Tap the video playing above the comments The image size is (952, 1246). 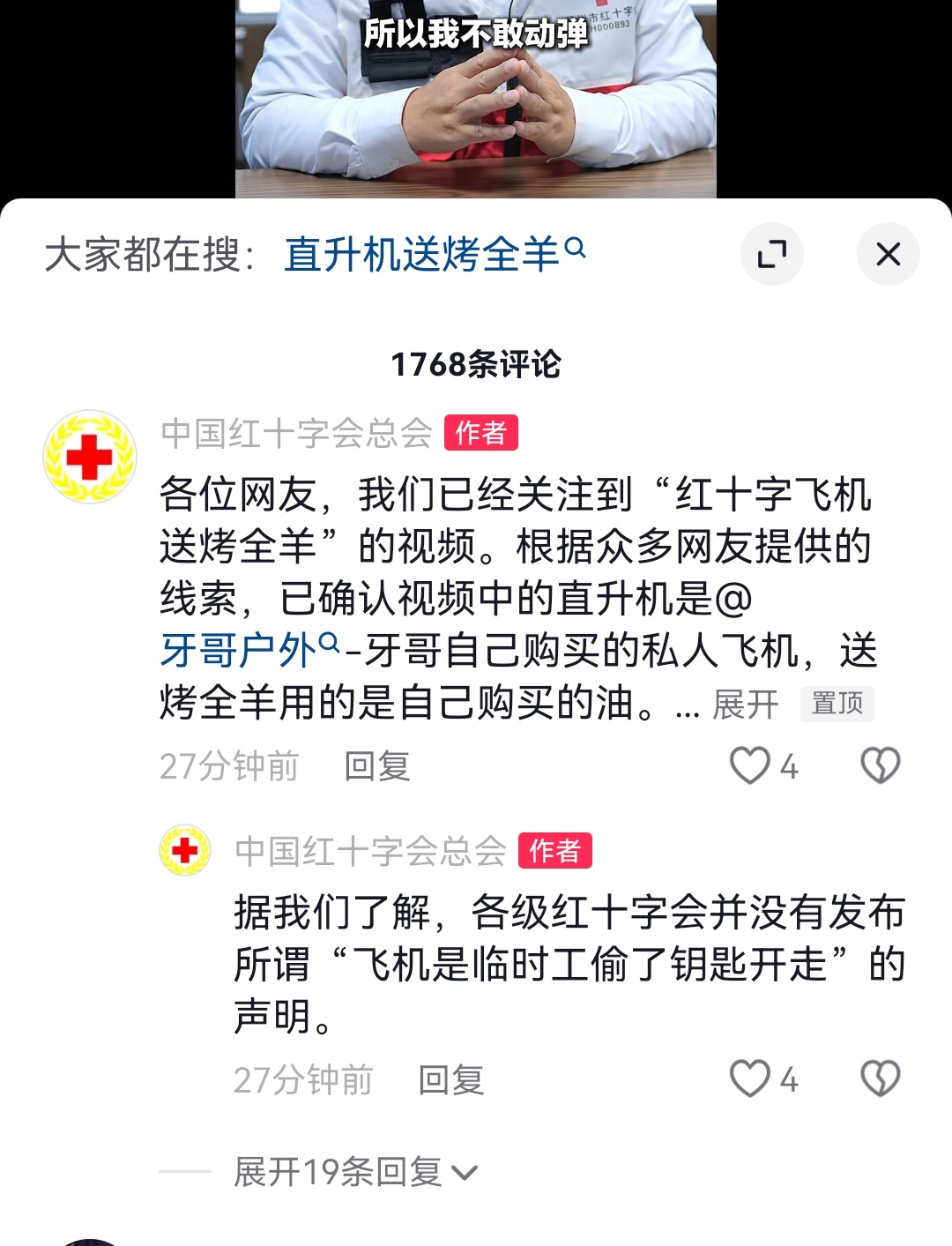(475, 97)
